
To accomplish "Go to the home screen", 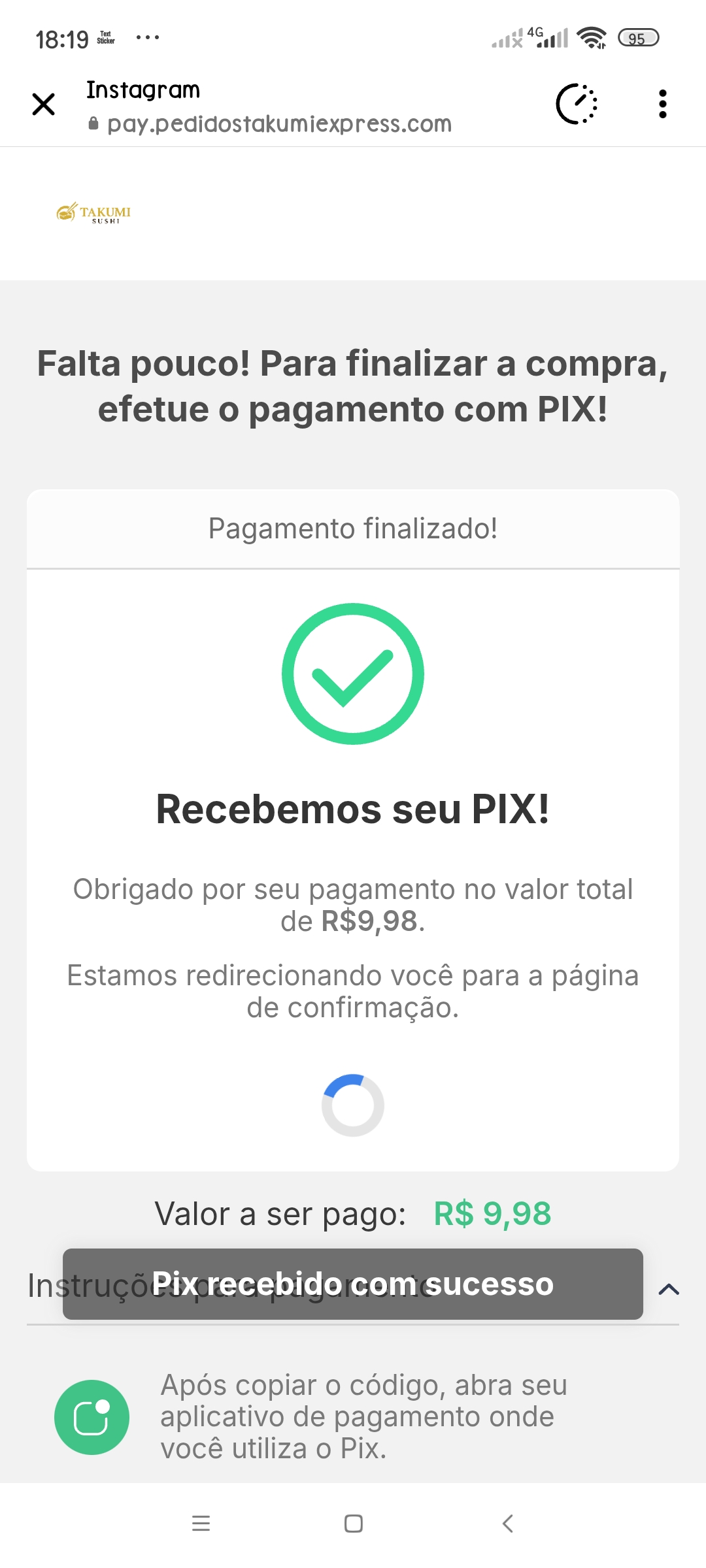I will (x=354, y=1524).
